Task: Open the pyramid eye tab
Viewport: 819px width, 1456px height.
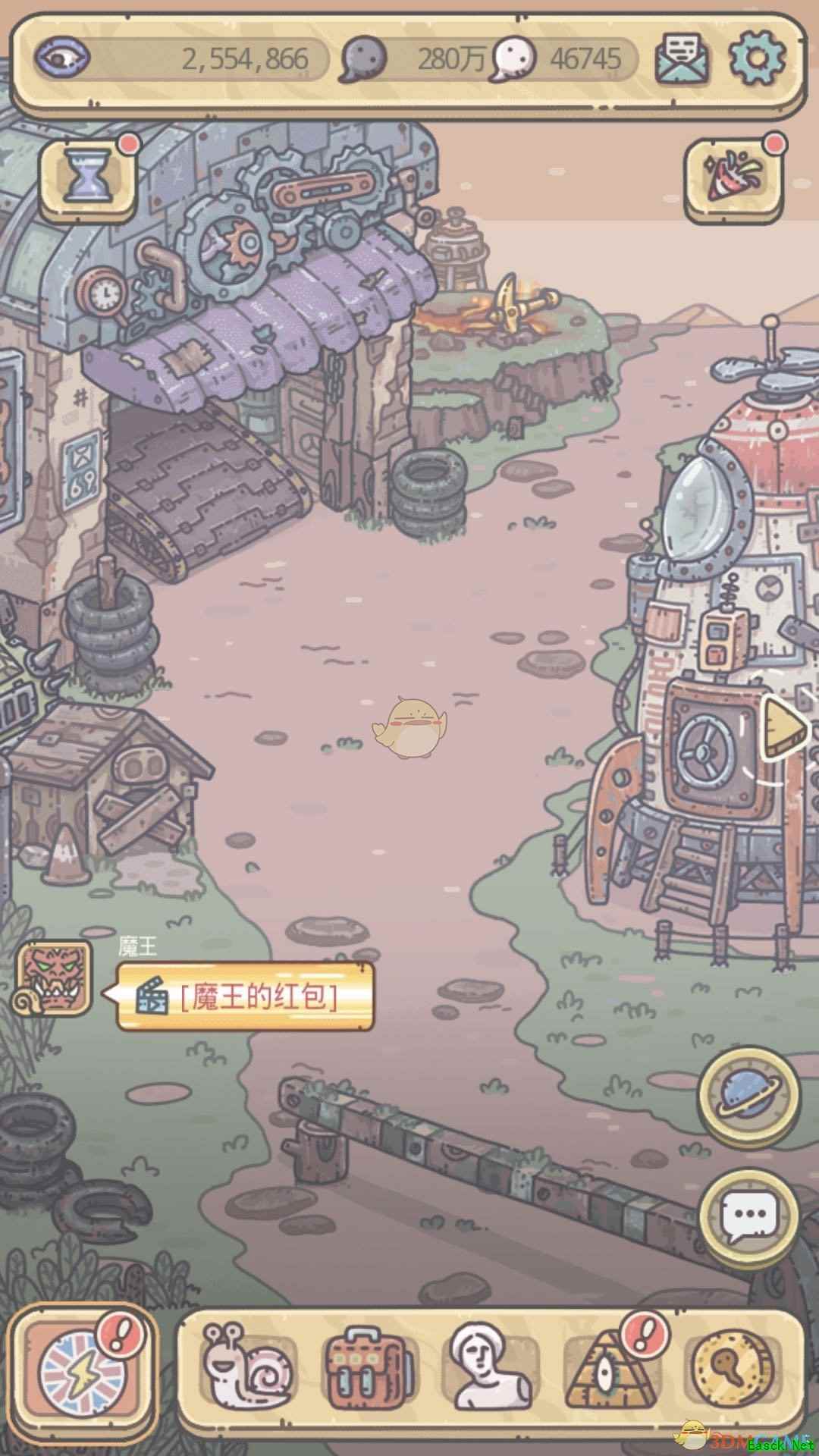Action: click(610, 1367)
